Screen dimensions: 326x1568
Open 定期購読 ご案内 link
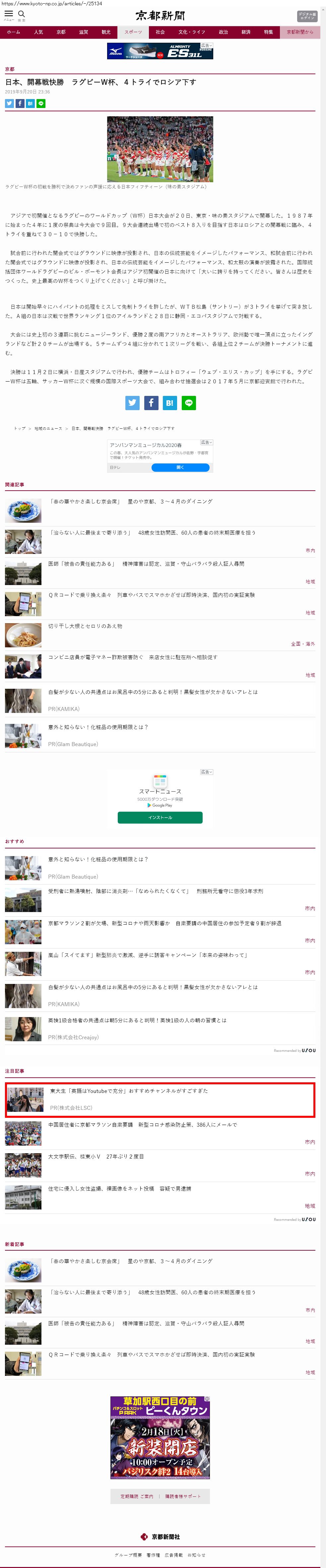[x=137, y=1495]
